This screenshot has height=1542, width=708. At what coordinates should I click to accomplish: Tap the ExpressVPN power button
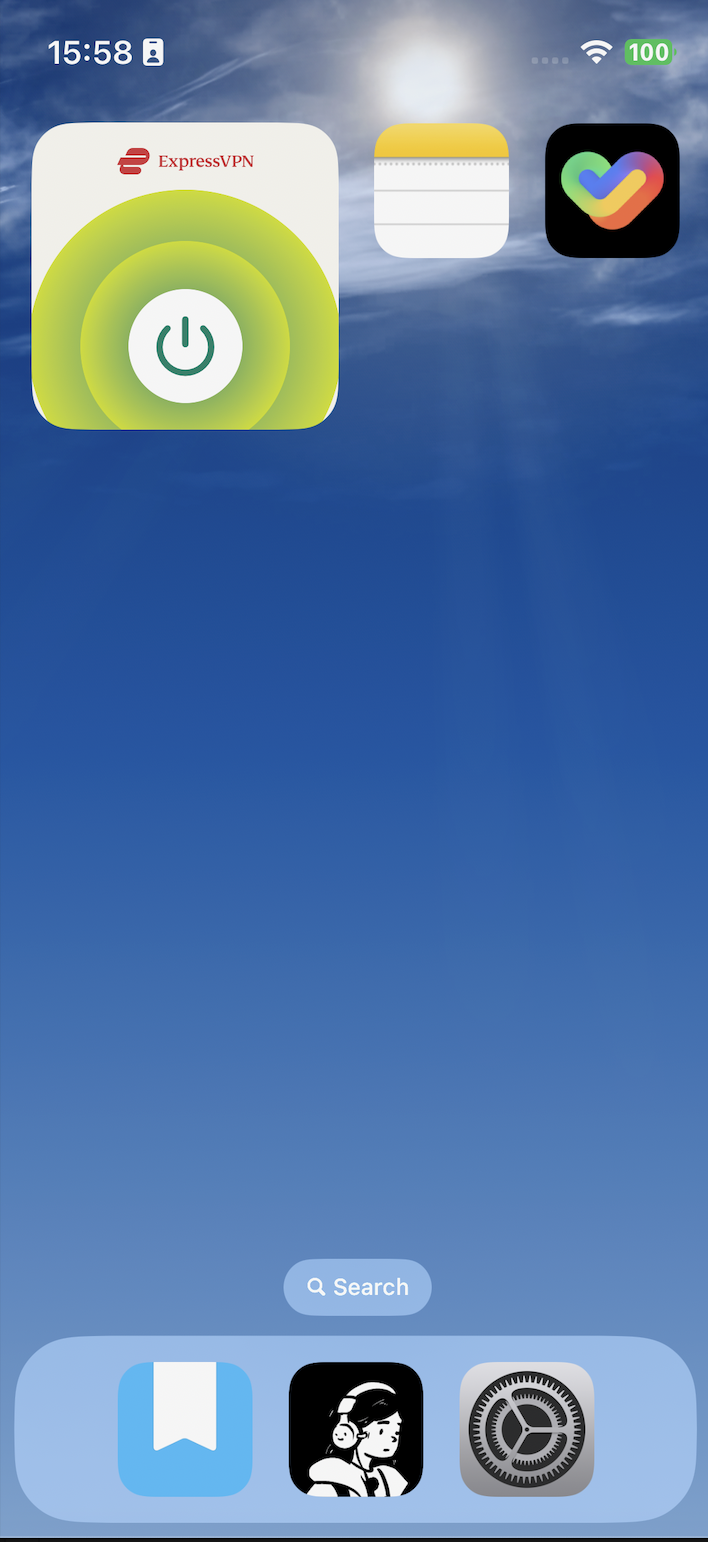tap(185, 346)
